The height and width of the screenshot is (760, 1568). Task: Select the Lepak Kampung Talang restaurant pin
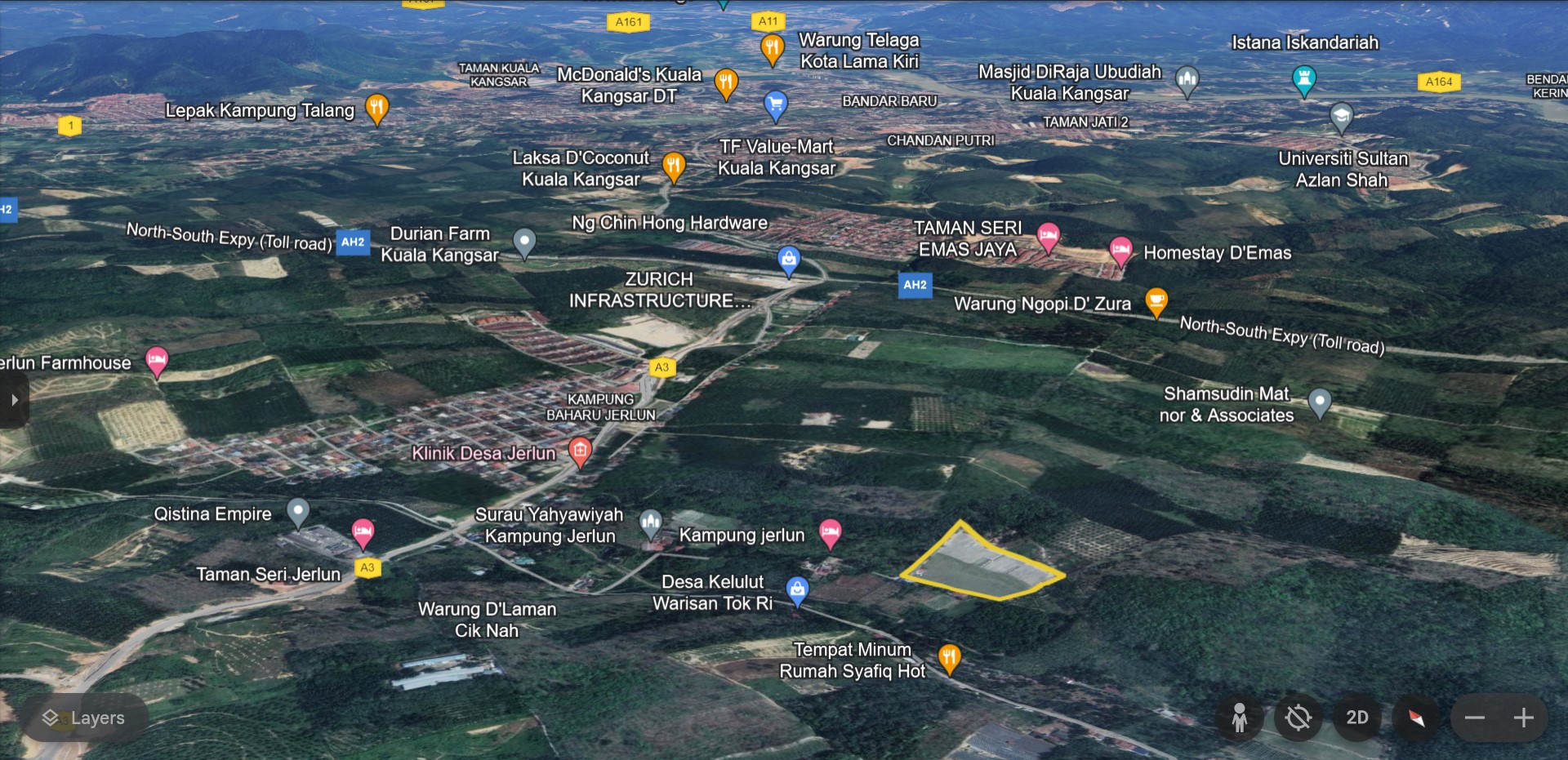(x=376, y=107)
